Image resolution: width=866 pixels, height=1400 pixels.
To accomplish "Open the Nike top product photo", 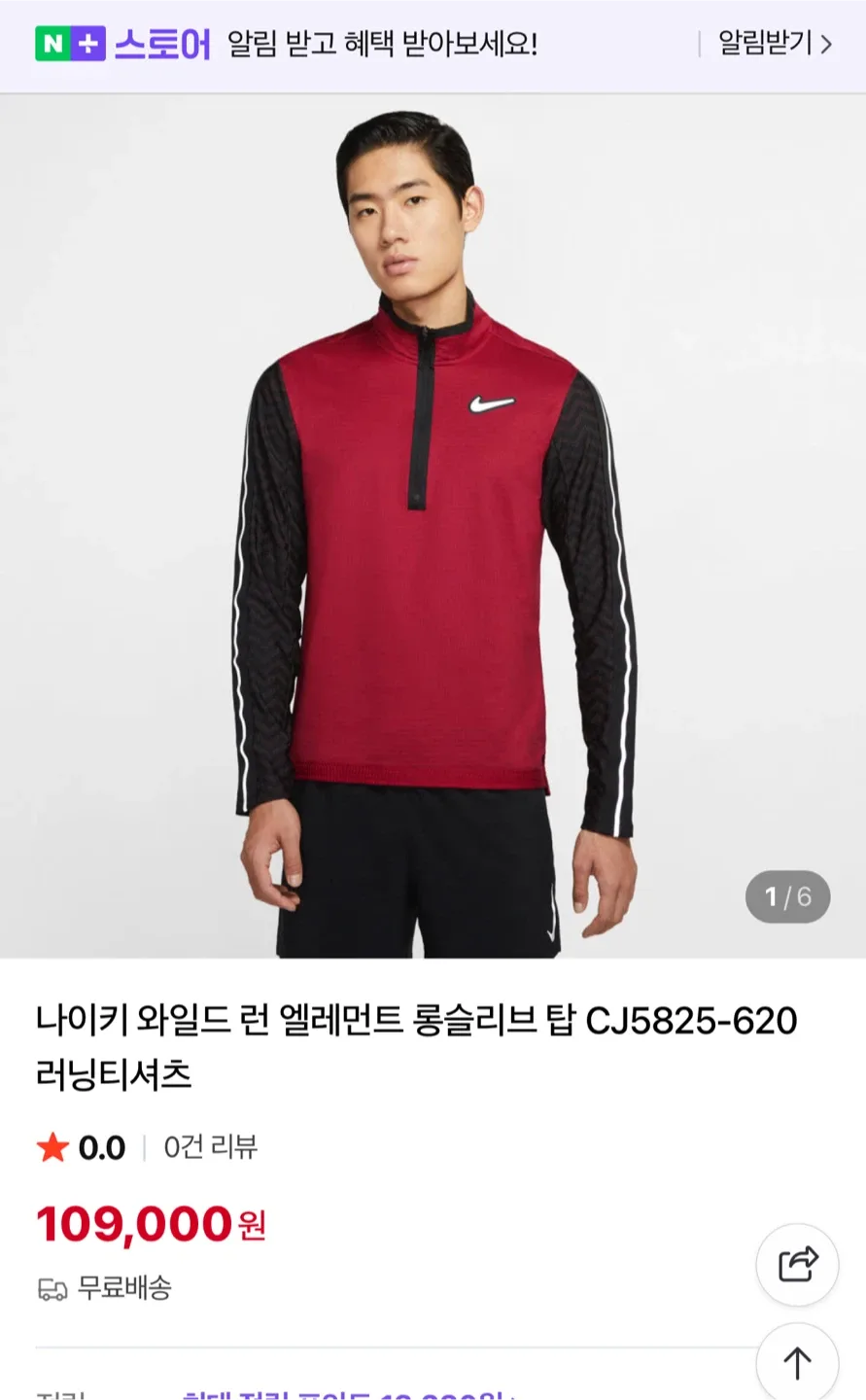I will point(433,525).
